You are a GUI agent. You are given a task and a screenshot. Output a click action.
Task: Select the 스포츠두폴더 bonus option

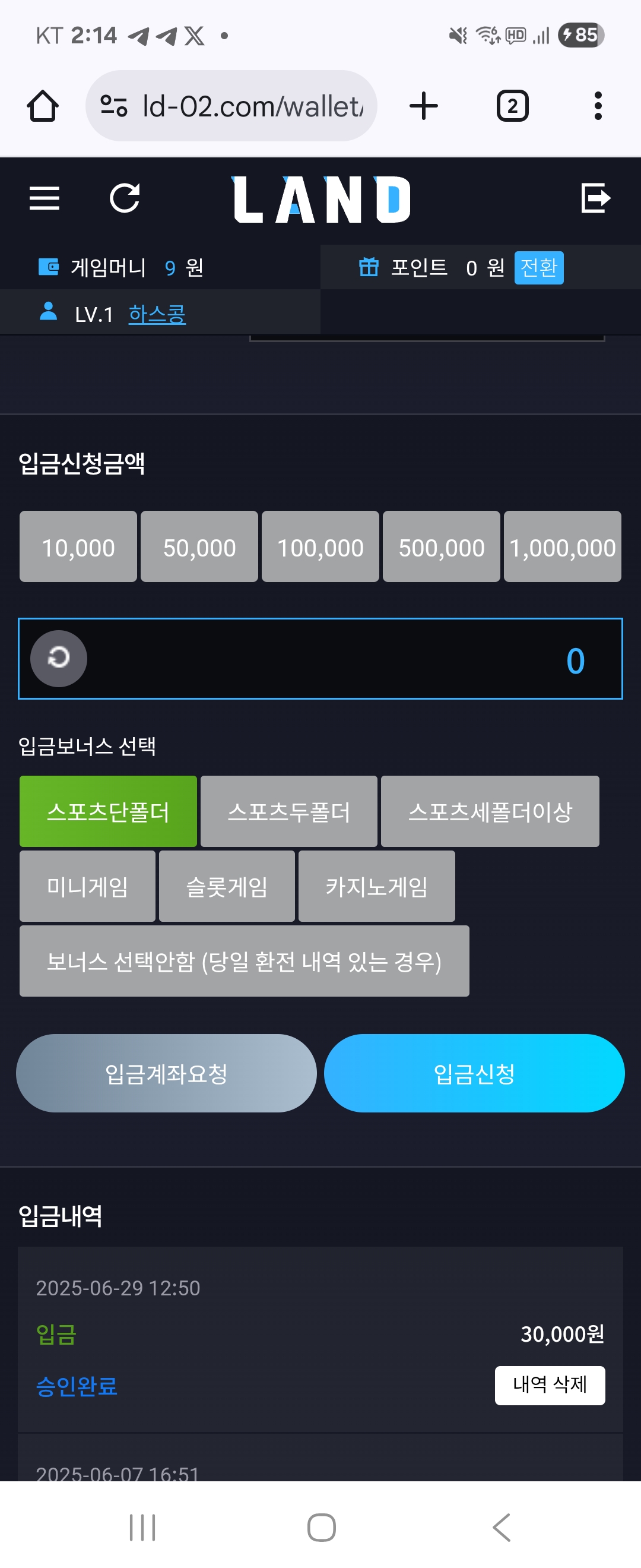coord(288,811)
